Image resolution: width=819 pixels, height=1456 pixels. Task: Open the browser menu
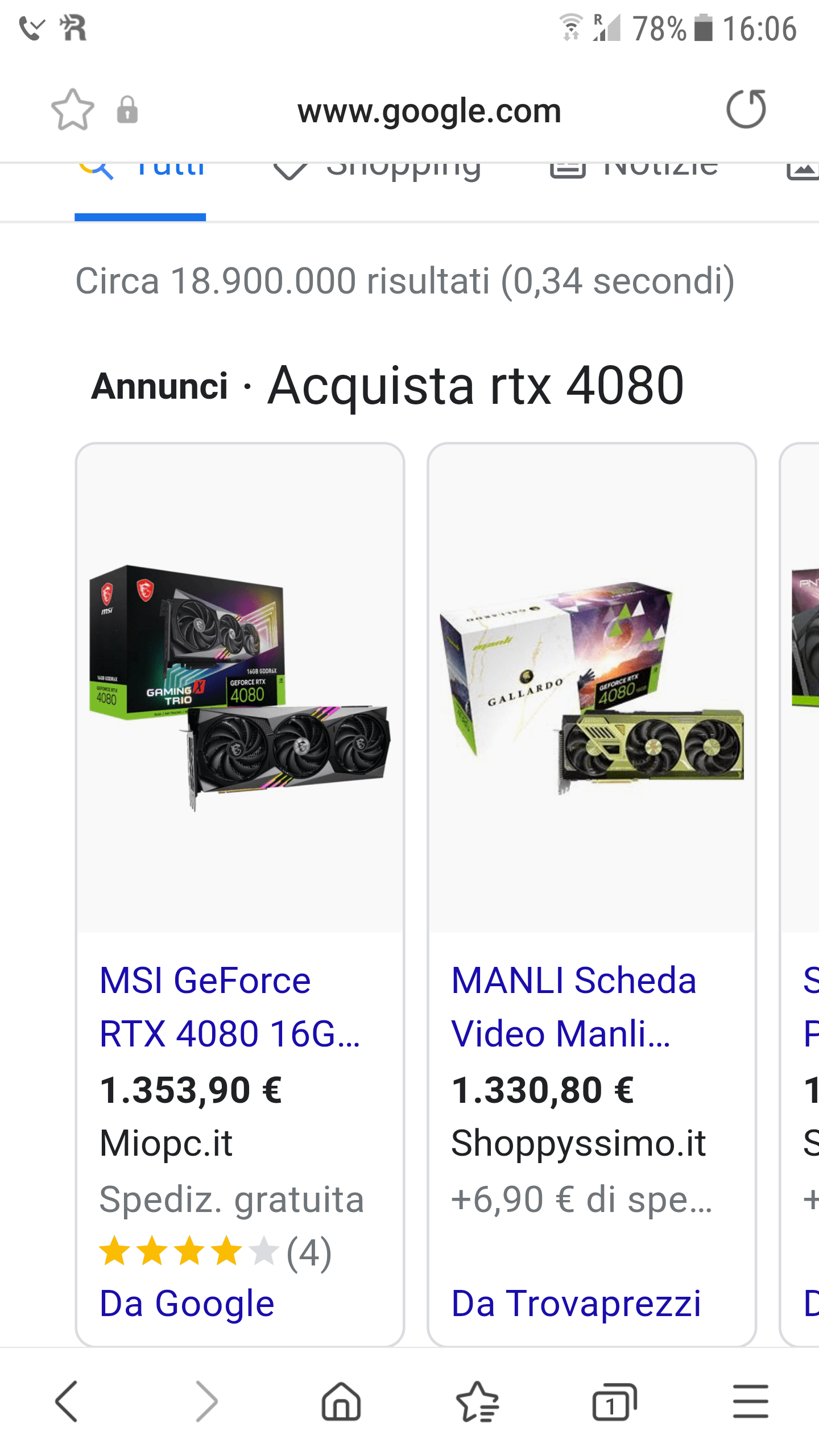pos(750,1401)
